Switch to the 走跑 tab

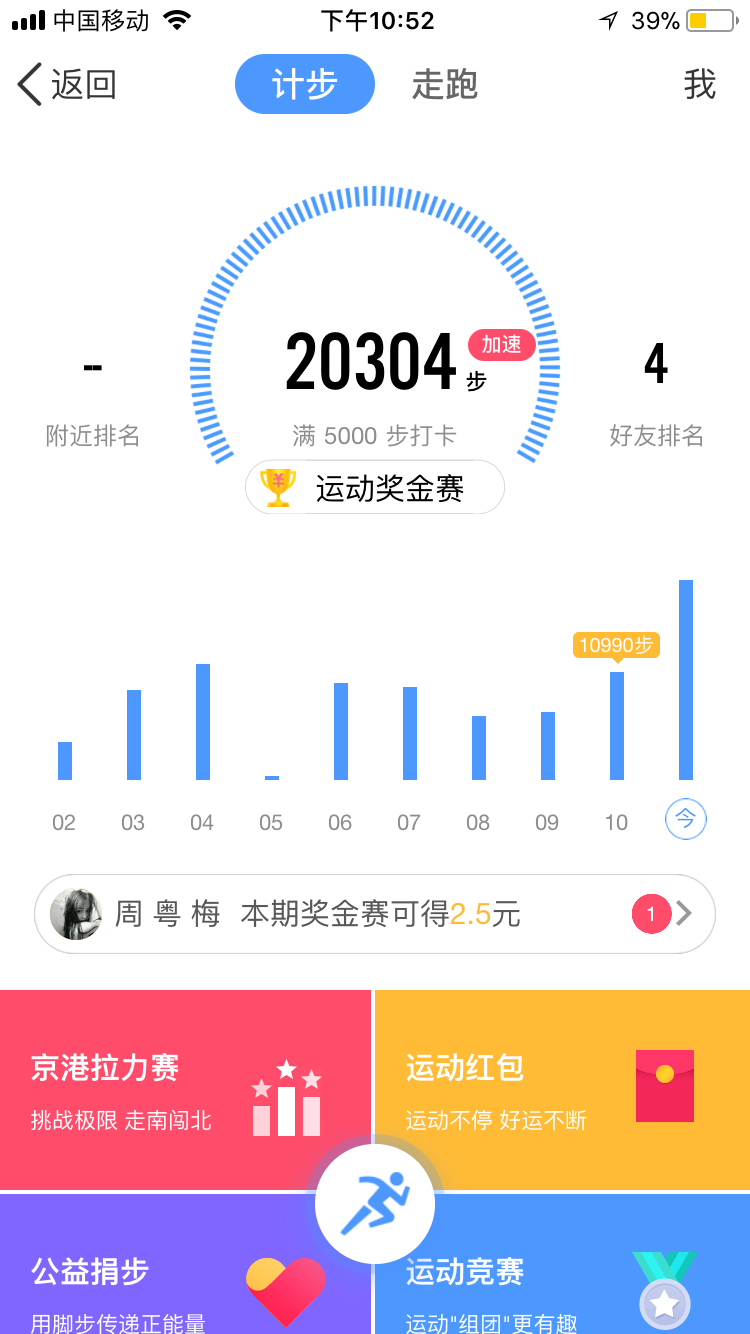pos(445,85)
